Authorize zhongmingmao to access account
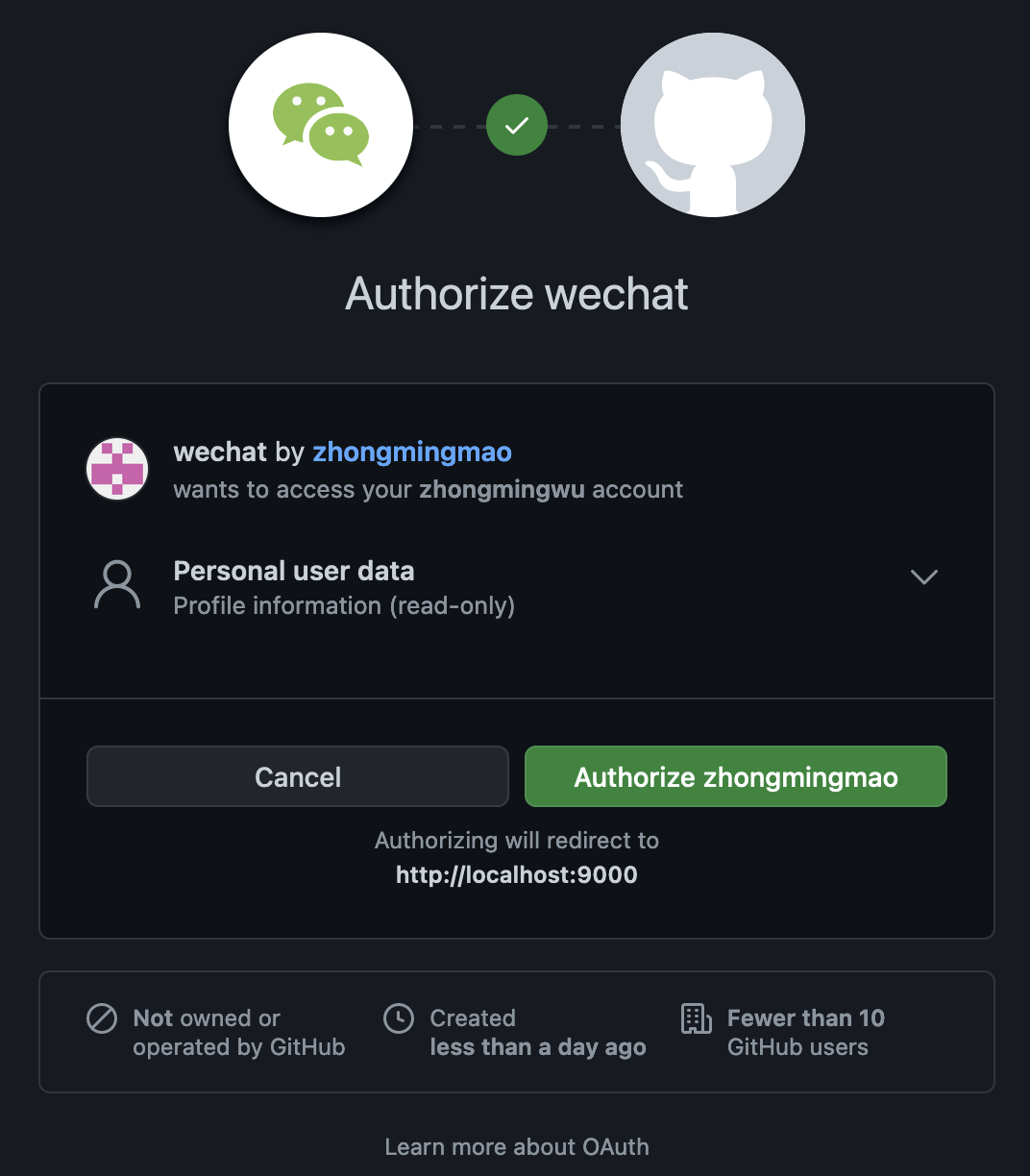The height and width of the screenshot is (1176, 1030). (735, 776)
